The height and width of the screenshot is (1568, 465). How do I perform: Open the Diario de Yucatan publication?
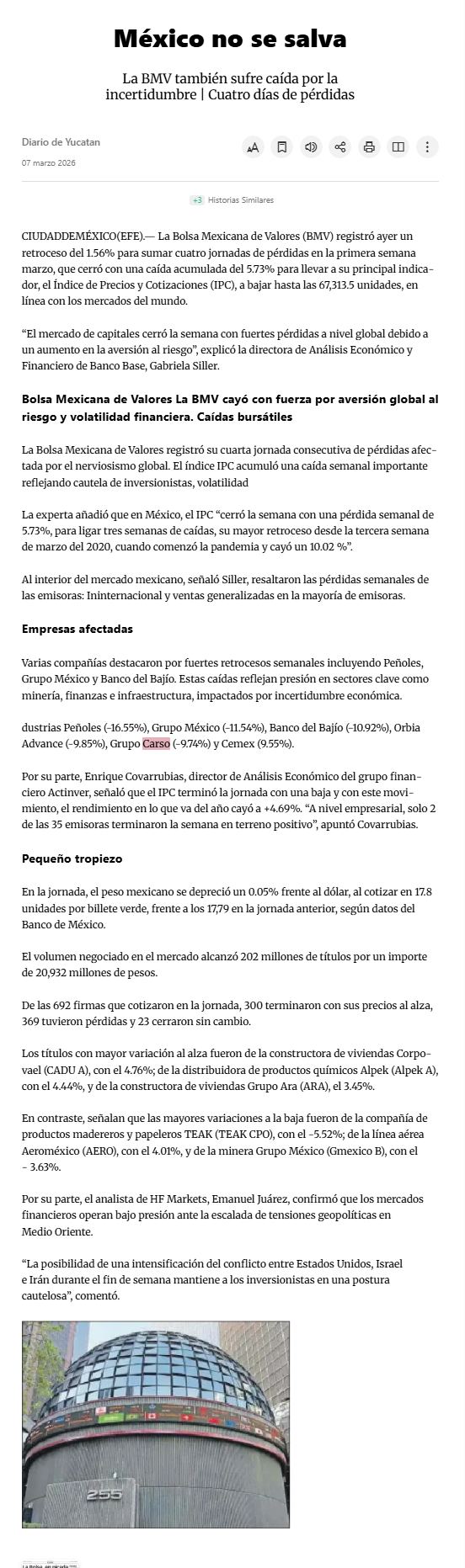point(61,142)
